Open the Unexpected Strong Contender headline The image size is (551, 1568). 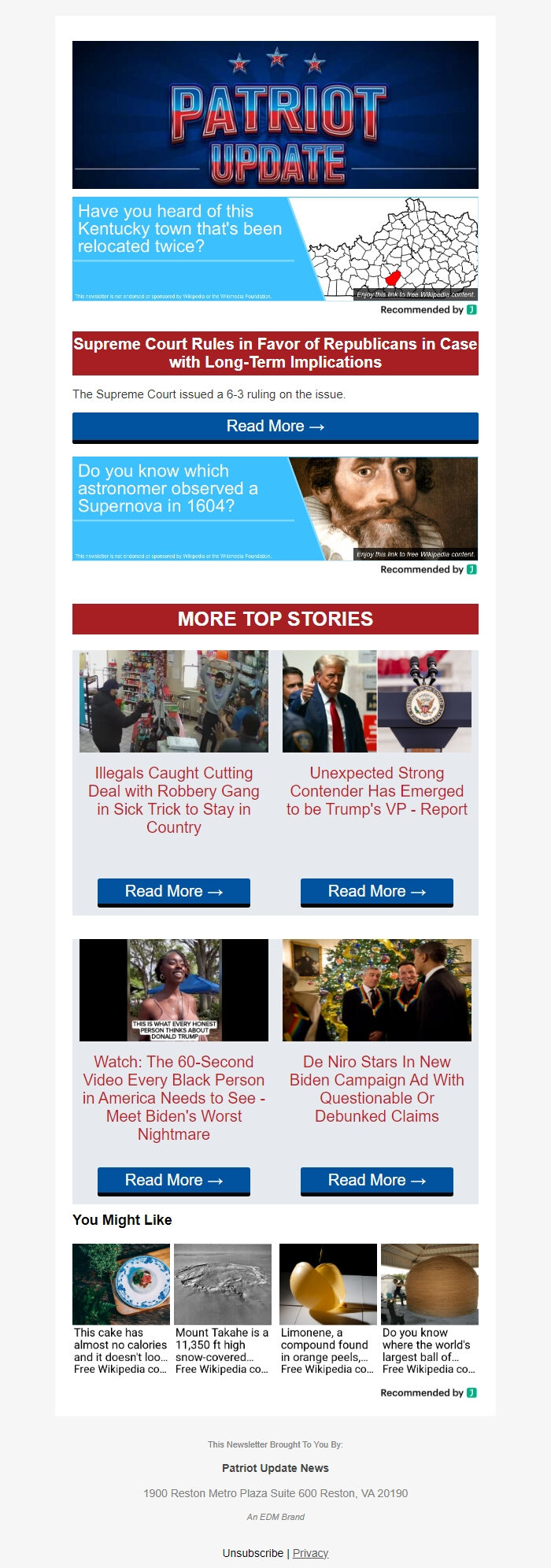pos(376,791)
